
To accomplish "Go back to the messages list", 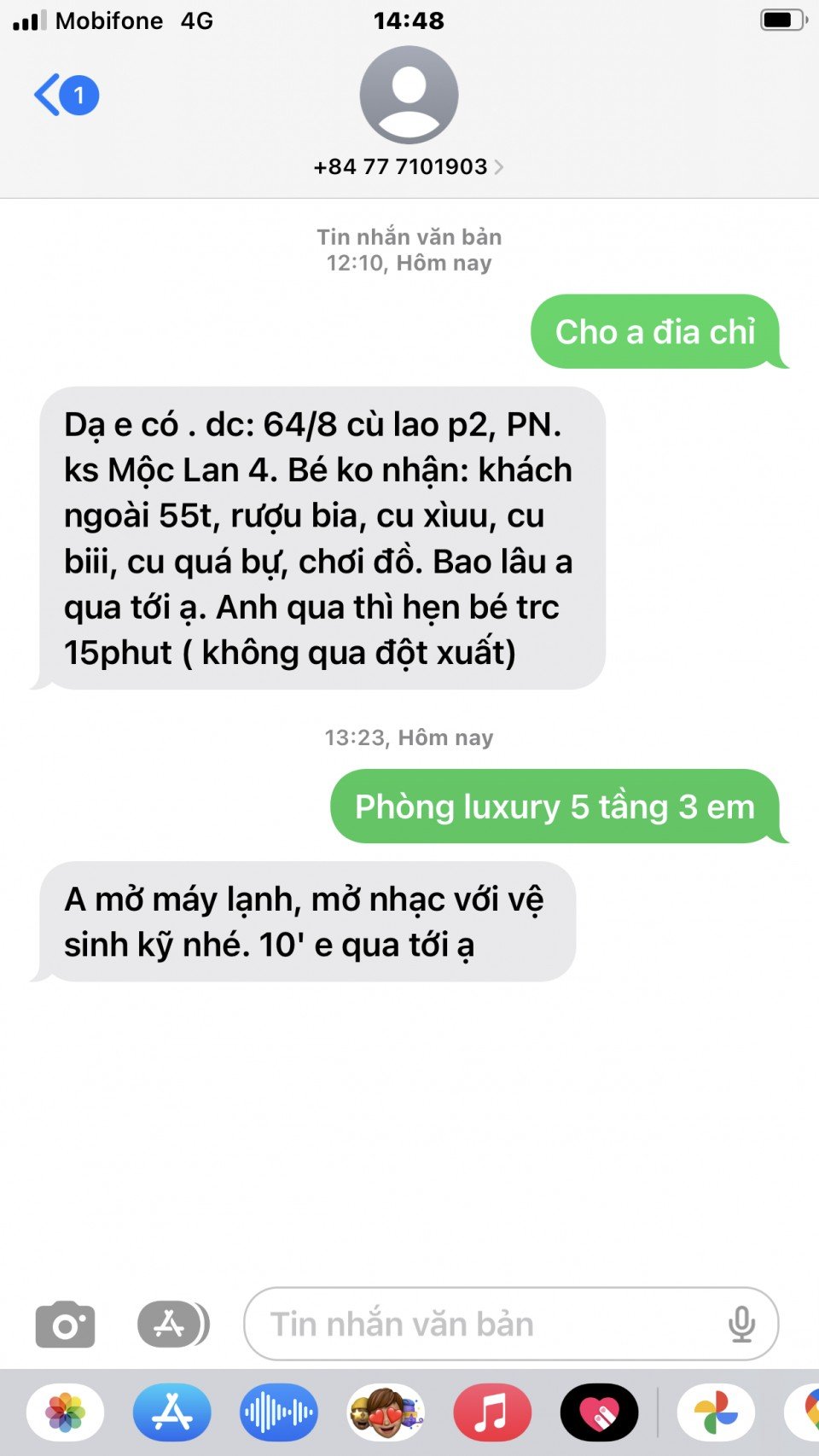I will [x=64, y=95].
